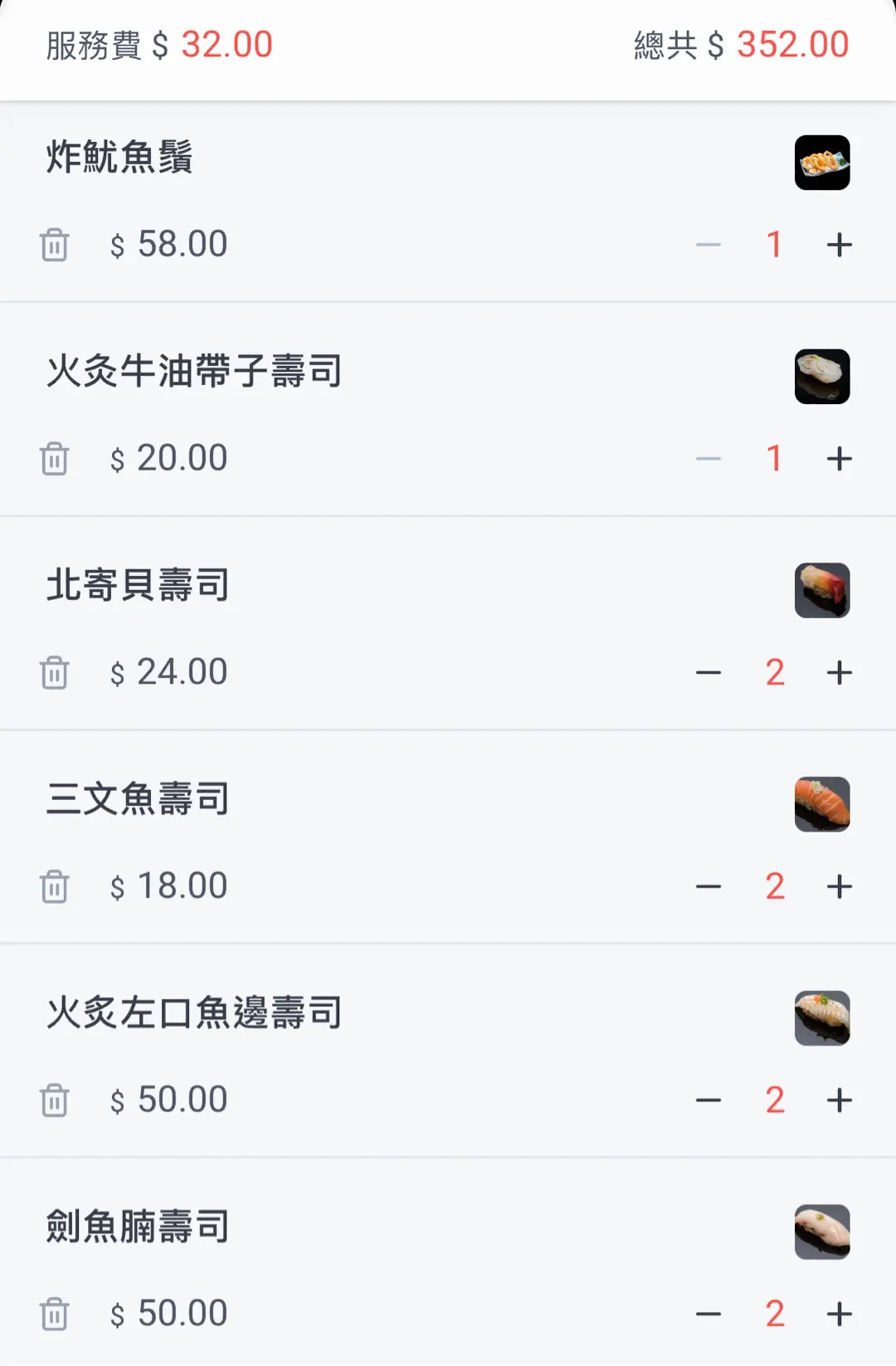Open the 三文魚壽司 photo thumbnail
896x1366 pixels.
click(821, 804)
